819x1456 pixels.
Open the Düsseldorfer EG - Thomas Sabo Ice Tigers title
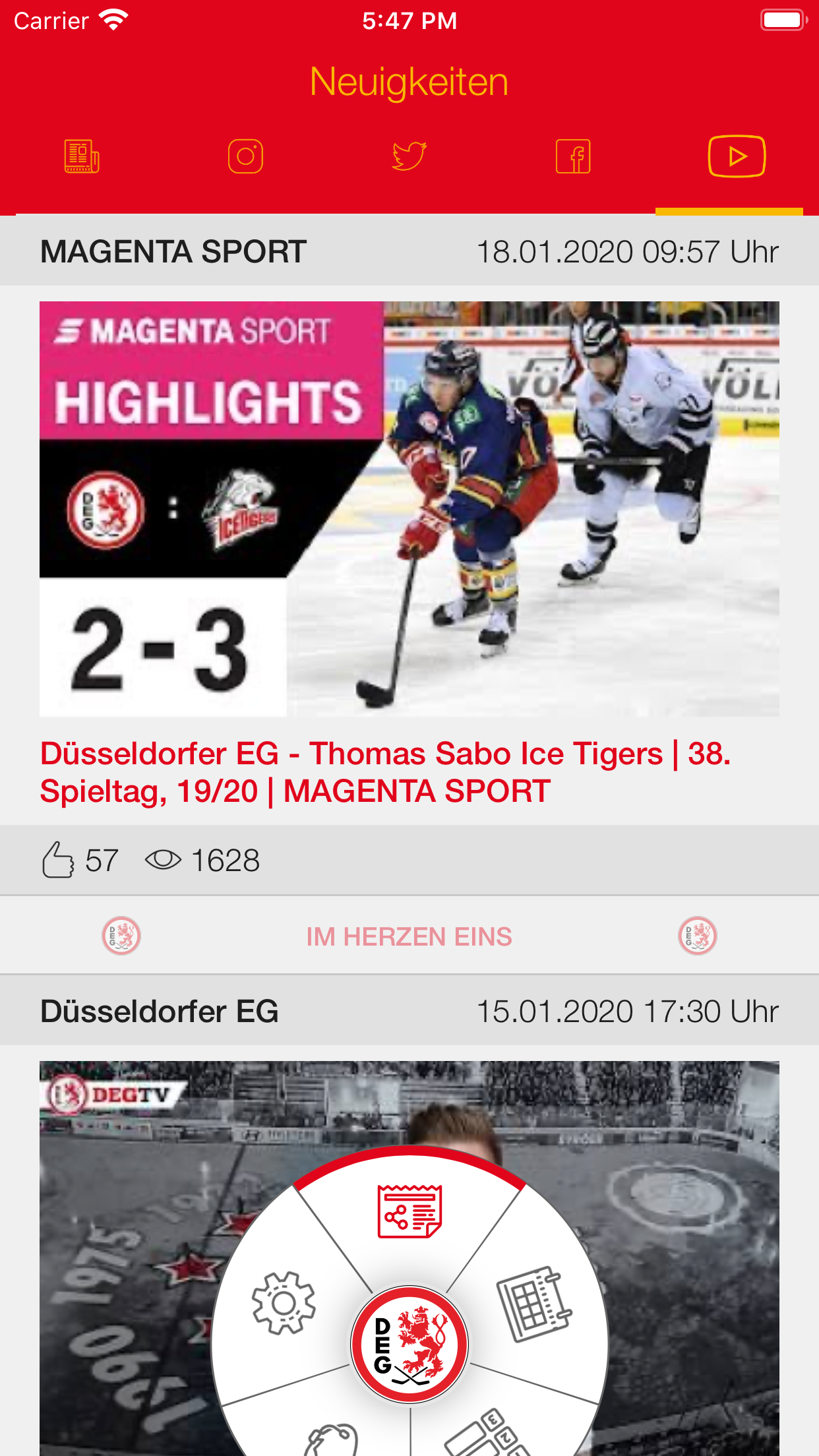385,772
